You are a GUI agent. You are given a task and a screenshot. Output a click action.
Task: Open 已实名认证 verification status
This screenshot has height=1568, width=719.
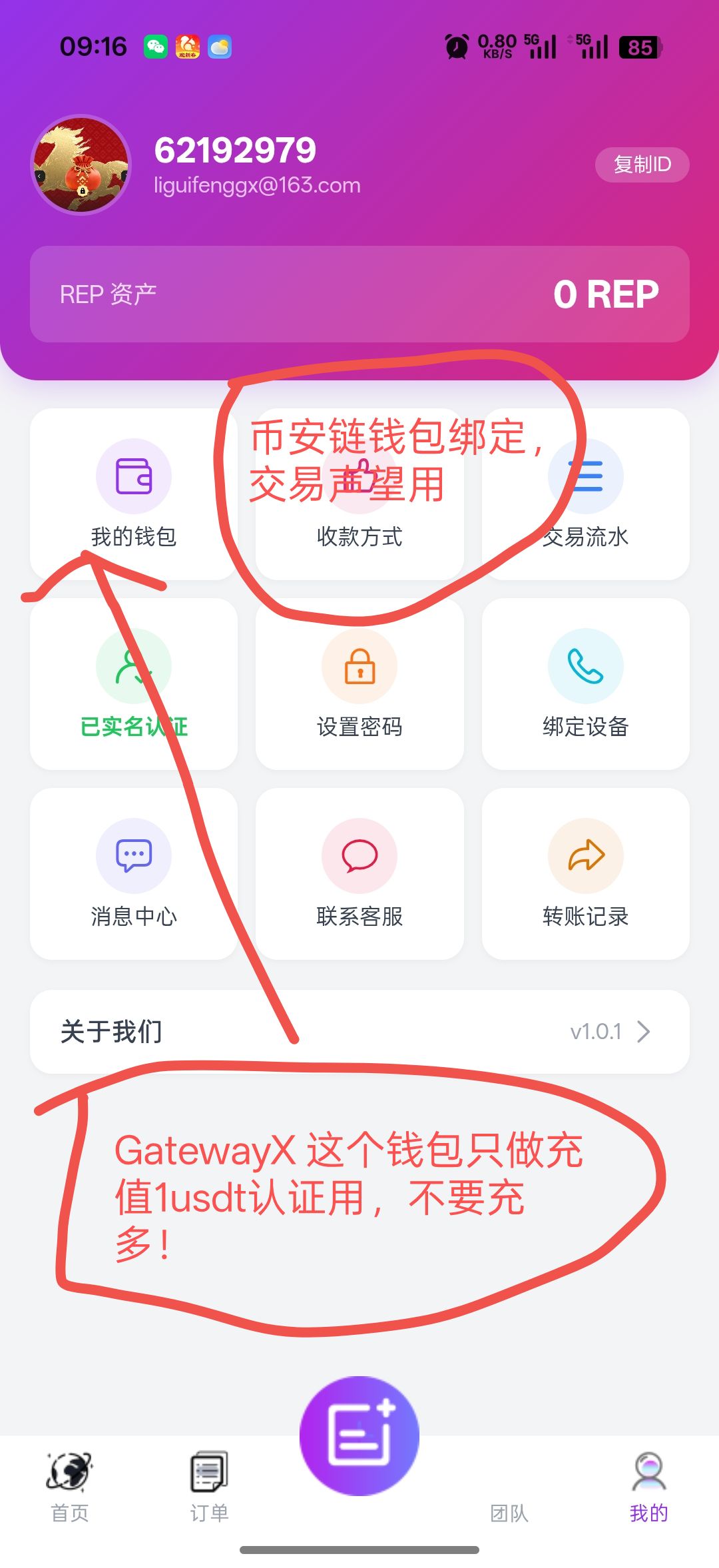(x=133, y=684)
